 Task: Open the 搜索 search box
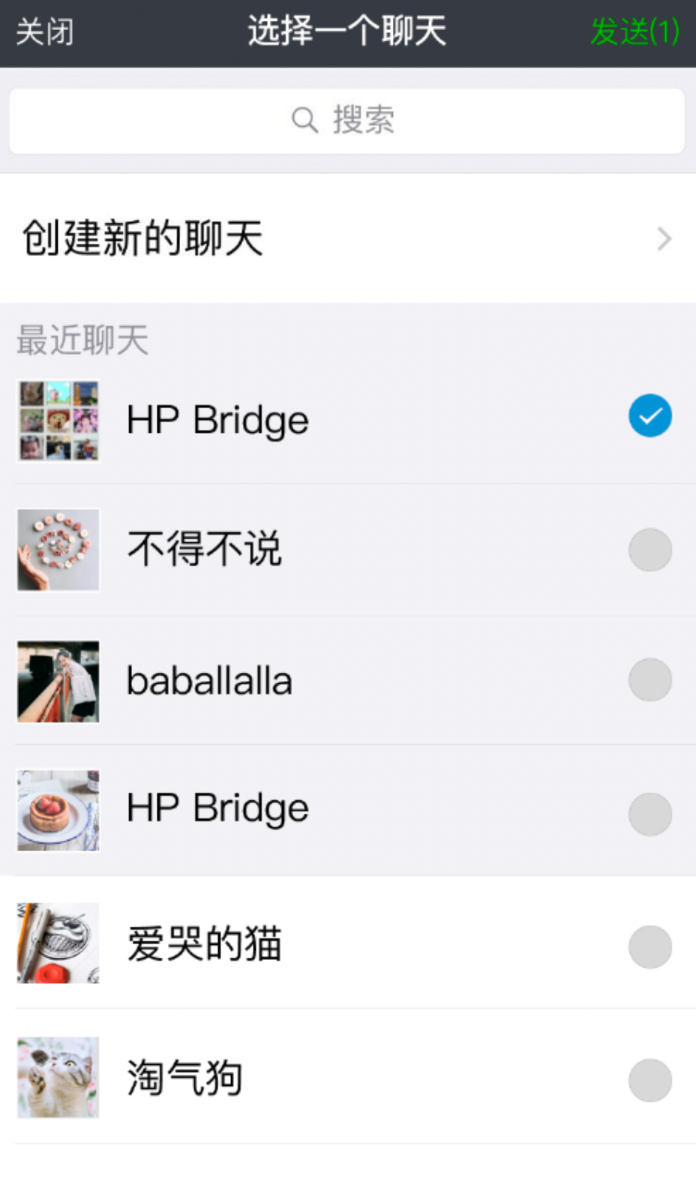346,121
